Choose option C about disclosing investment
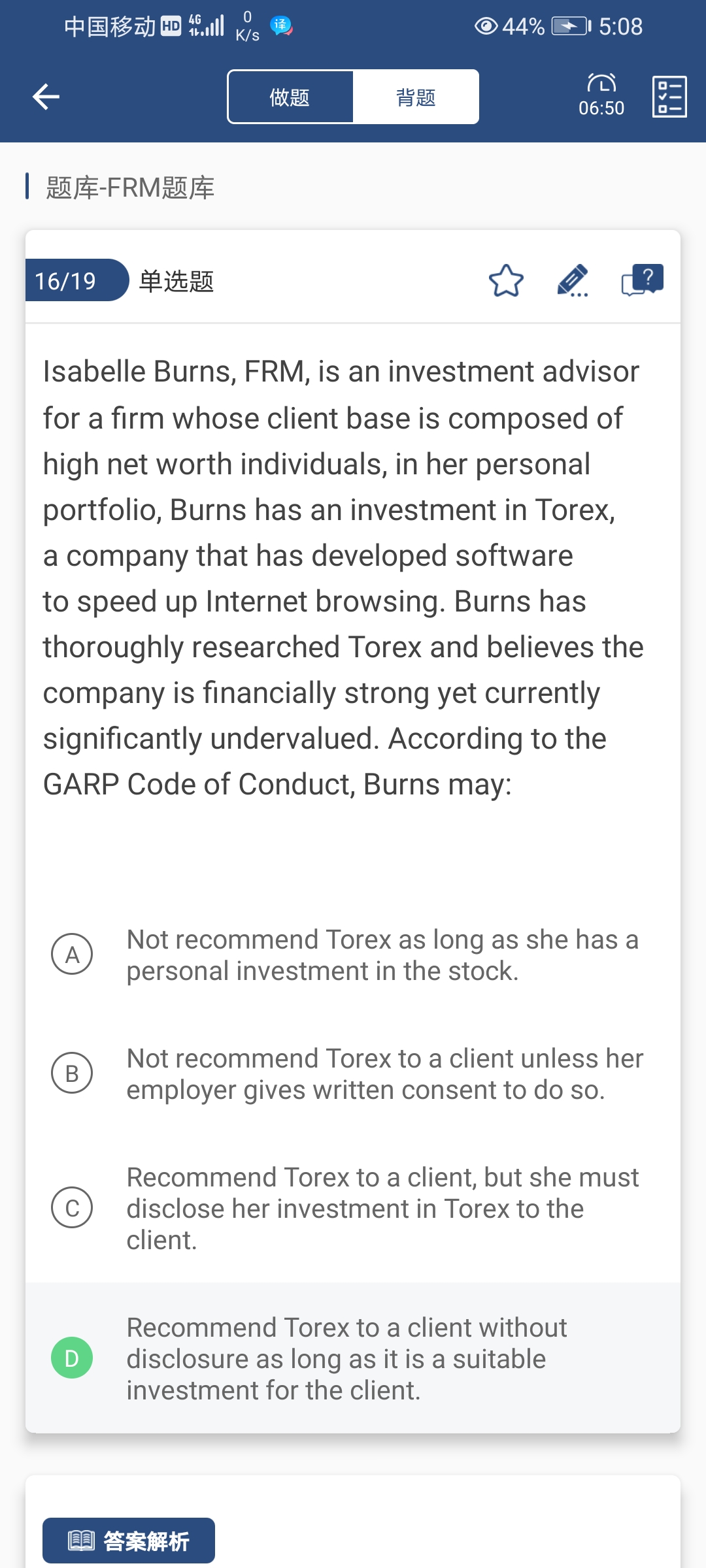 pyautogui.click(x=72, y=1208)
